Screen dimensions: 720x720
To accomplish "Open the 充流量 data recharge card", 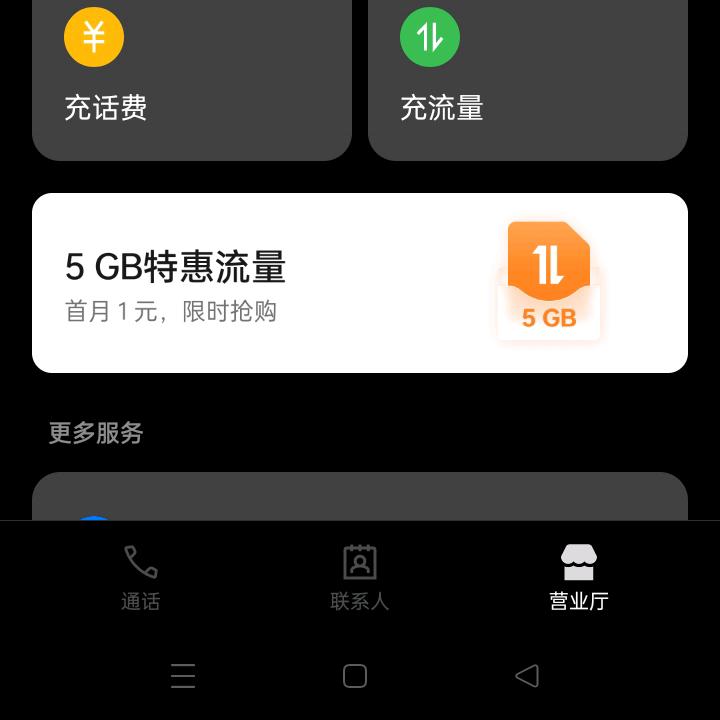I will (527, 80).
